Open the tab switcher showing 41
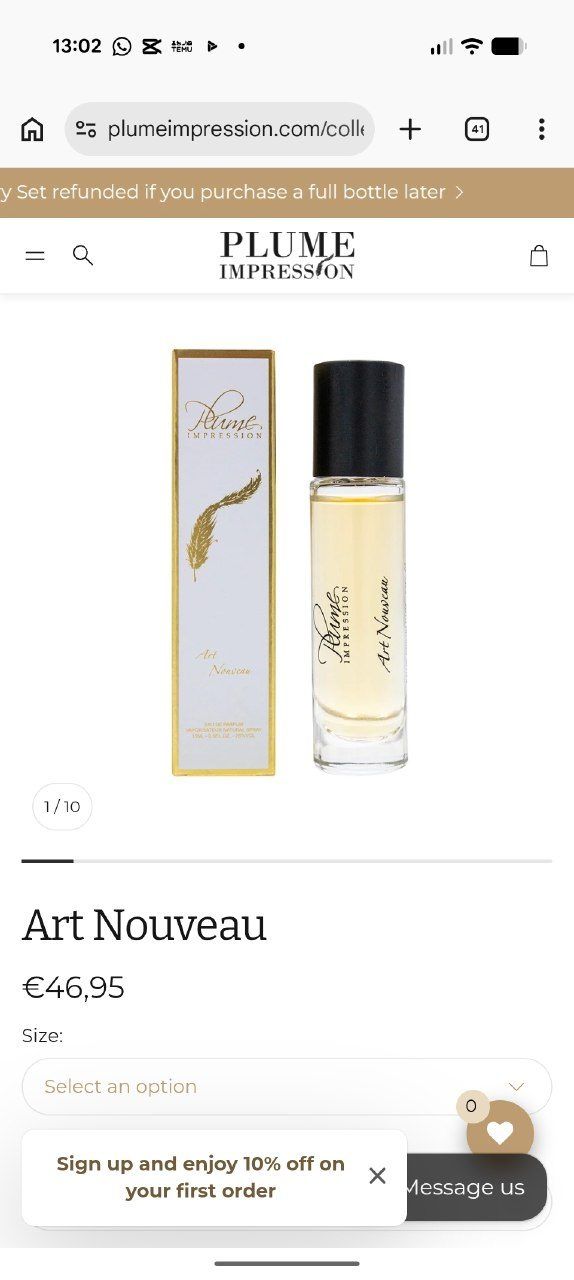Viewport: 574px width, 1280px height. pos(477,129)
